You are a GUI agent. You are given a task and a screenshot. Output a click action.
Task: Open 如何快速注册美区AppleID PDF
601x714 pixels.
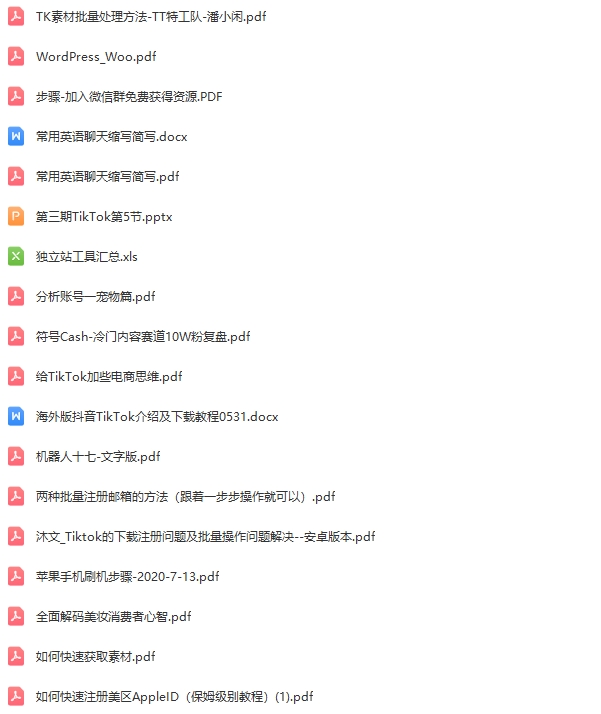[x=174, y=697]
